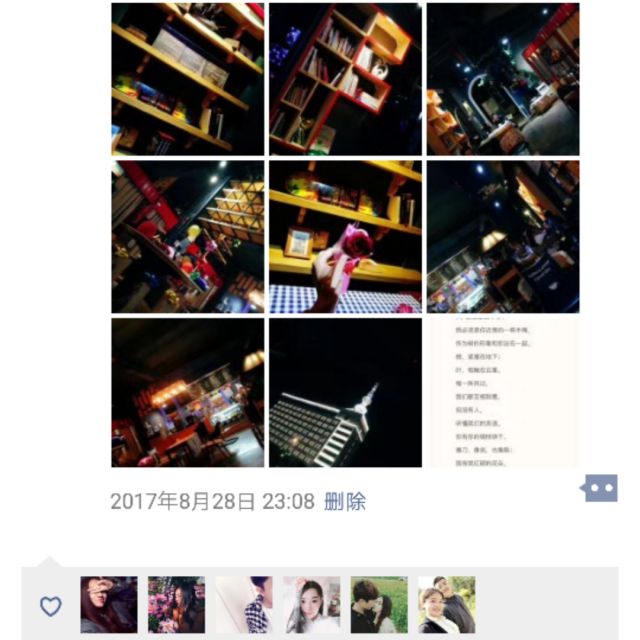
Task: Enlarge the photo with the lit staircase
Action: (x=188, y=237)
